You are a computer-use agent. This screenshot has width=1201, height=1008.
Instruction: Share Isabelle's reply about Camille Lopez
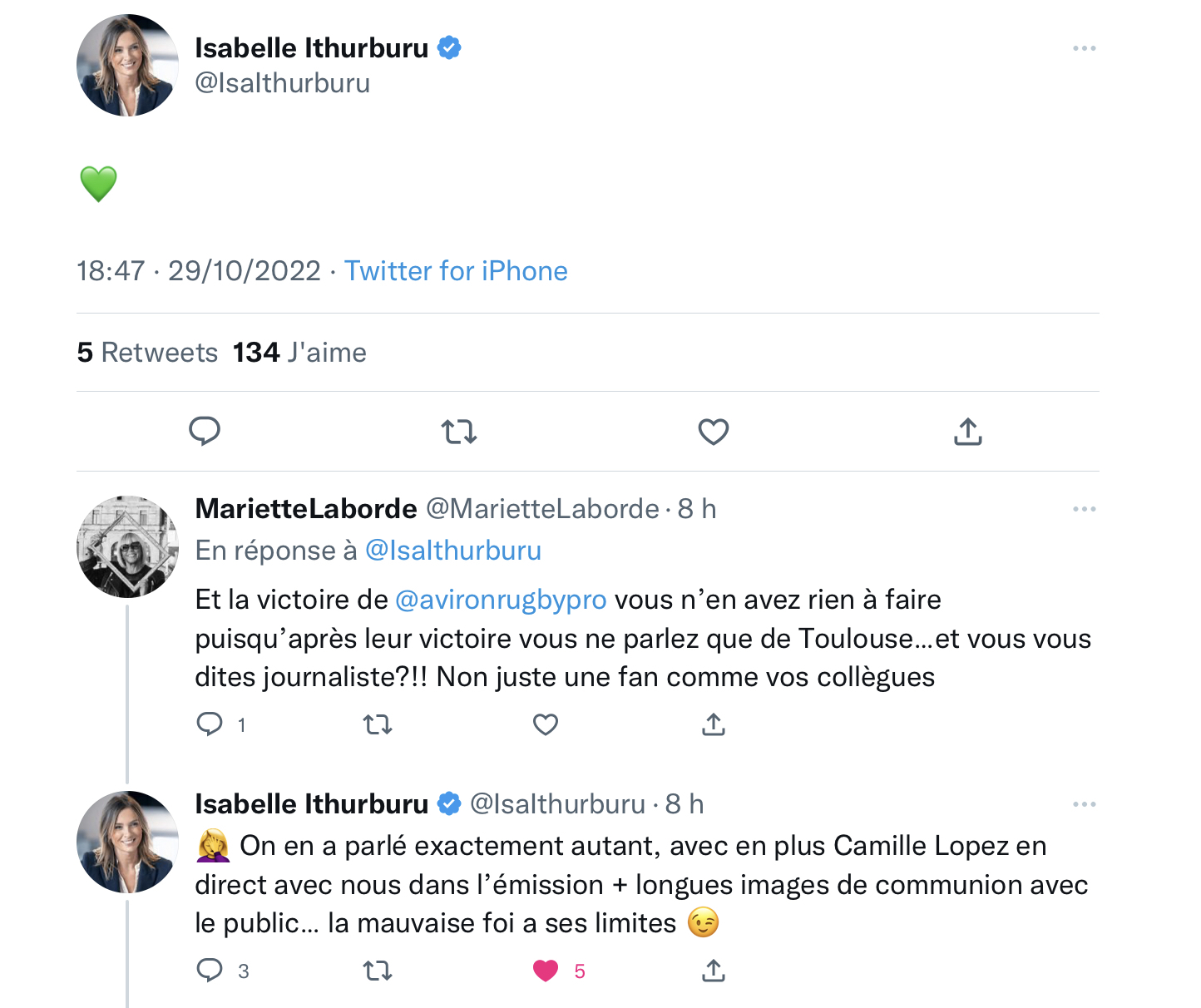pos(713,971)
